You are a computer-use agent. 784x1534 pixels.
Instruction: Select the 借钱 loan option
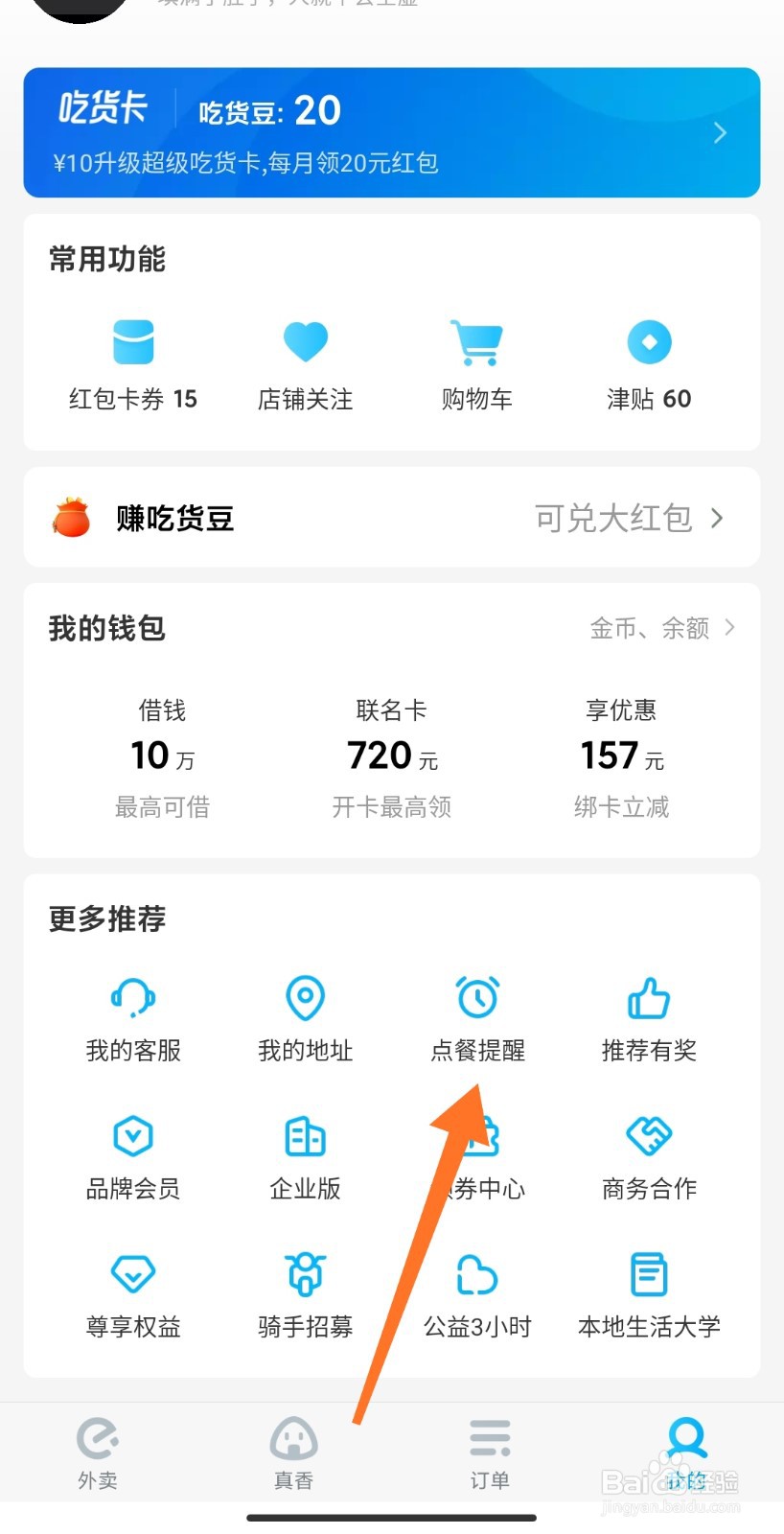pyautogui.click(x=162, y=758)
